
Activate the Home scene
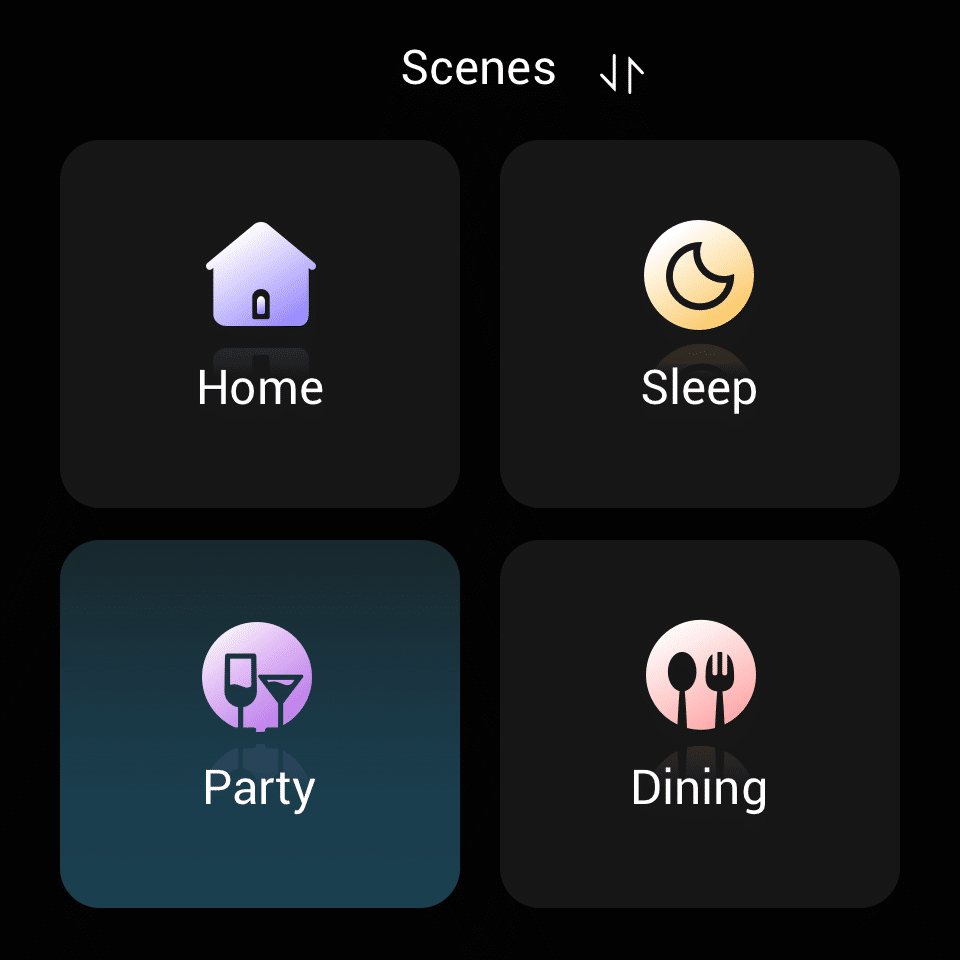click(260, 324)
